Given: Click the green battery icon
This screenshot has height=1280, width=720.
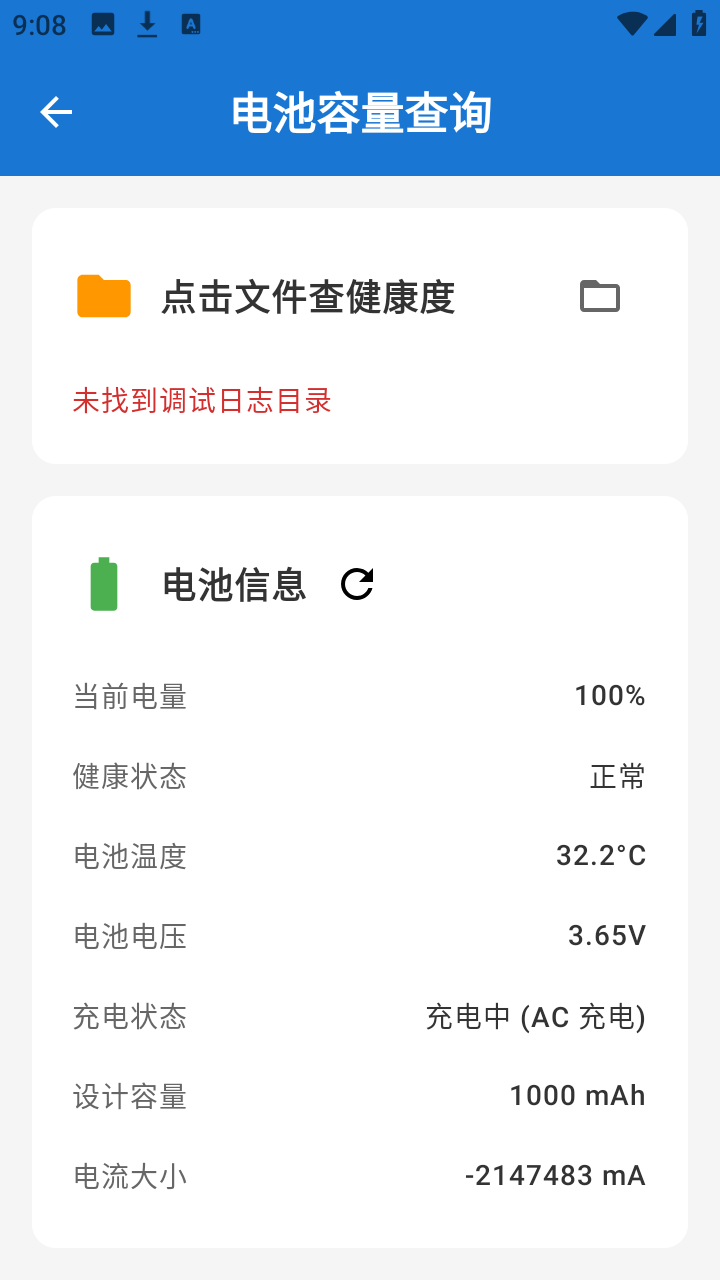Looking at the screenshot, I should (103, 582).
